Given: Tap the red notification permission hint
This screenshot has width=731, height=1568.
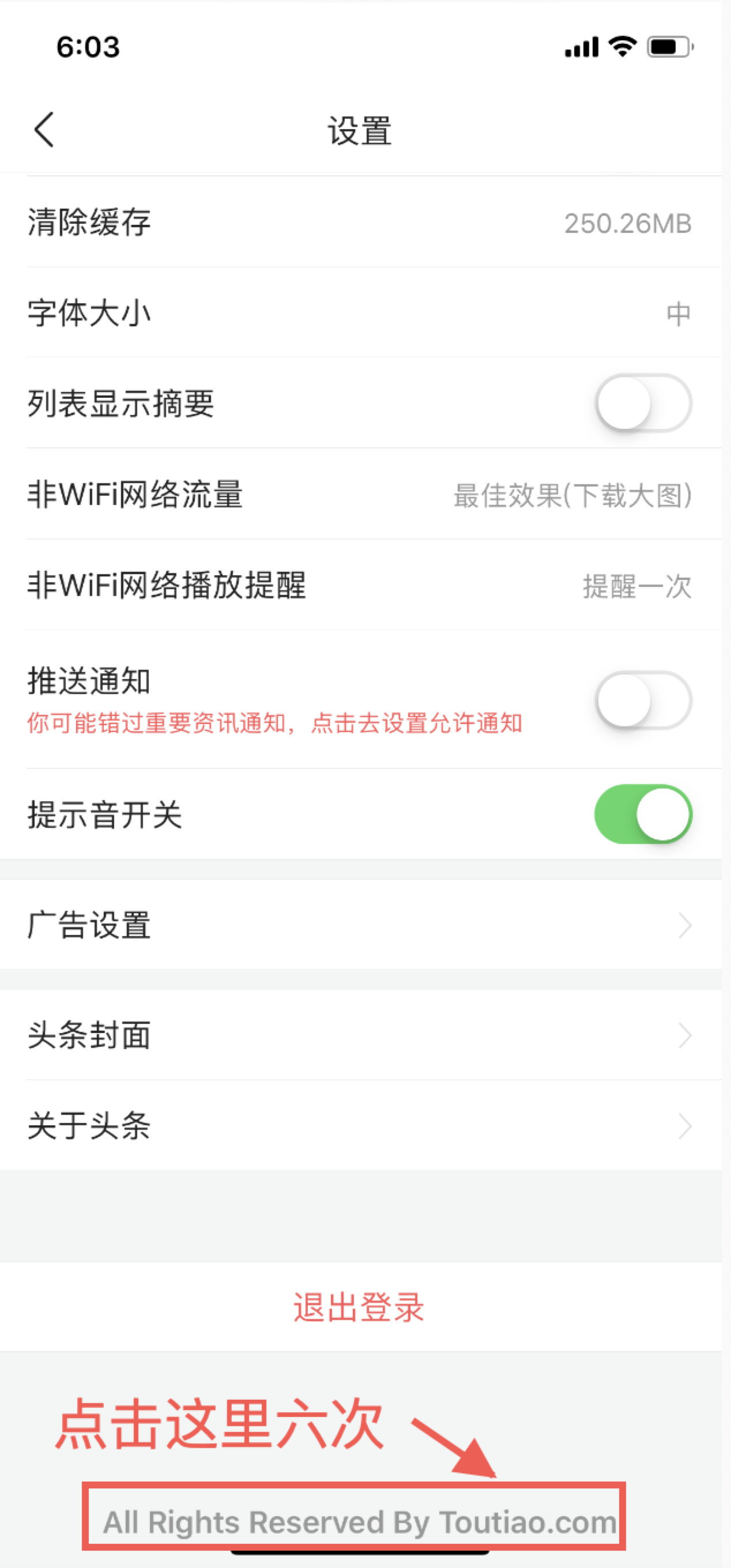Looking at the screenshot, I should tap(274, 723).
